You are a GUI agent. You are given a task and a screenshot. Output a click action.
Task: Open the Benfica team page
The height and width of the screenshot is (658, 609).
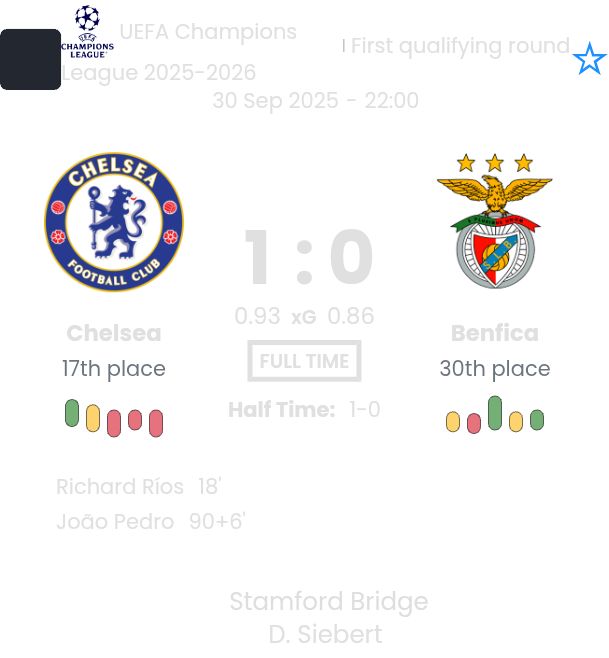coord(494,222)
